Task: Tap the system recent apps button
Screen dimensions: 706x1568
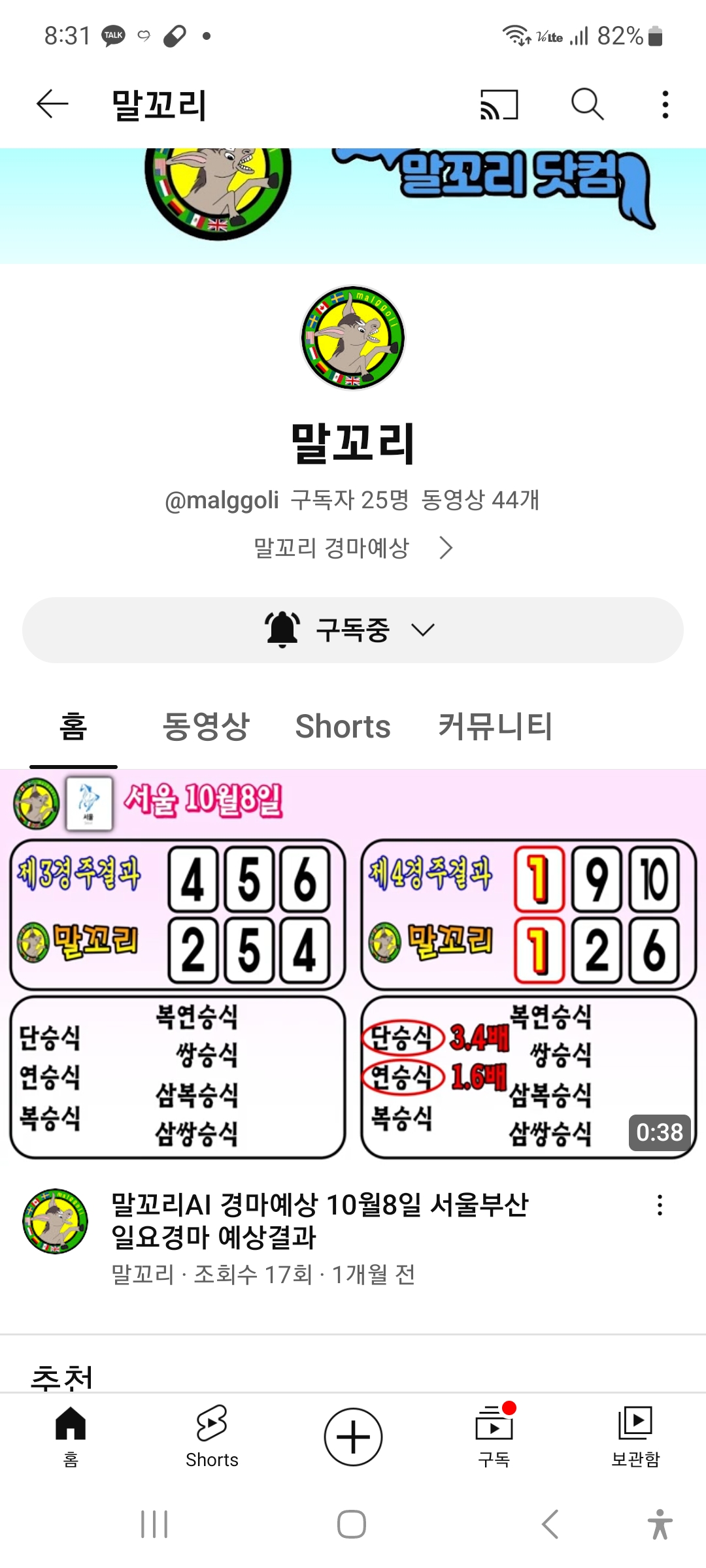Action: coord(154,1524)
